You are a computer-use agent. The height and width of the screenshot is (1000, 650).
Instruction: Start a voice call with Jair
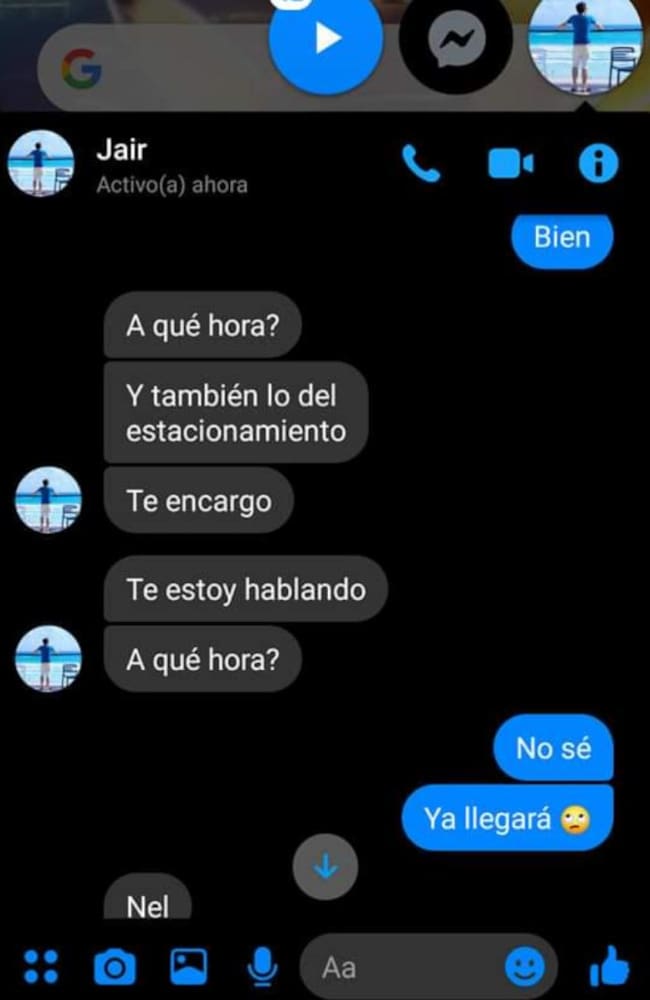tap(421, 164)
